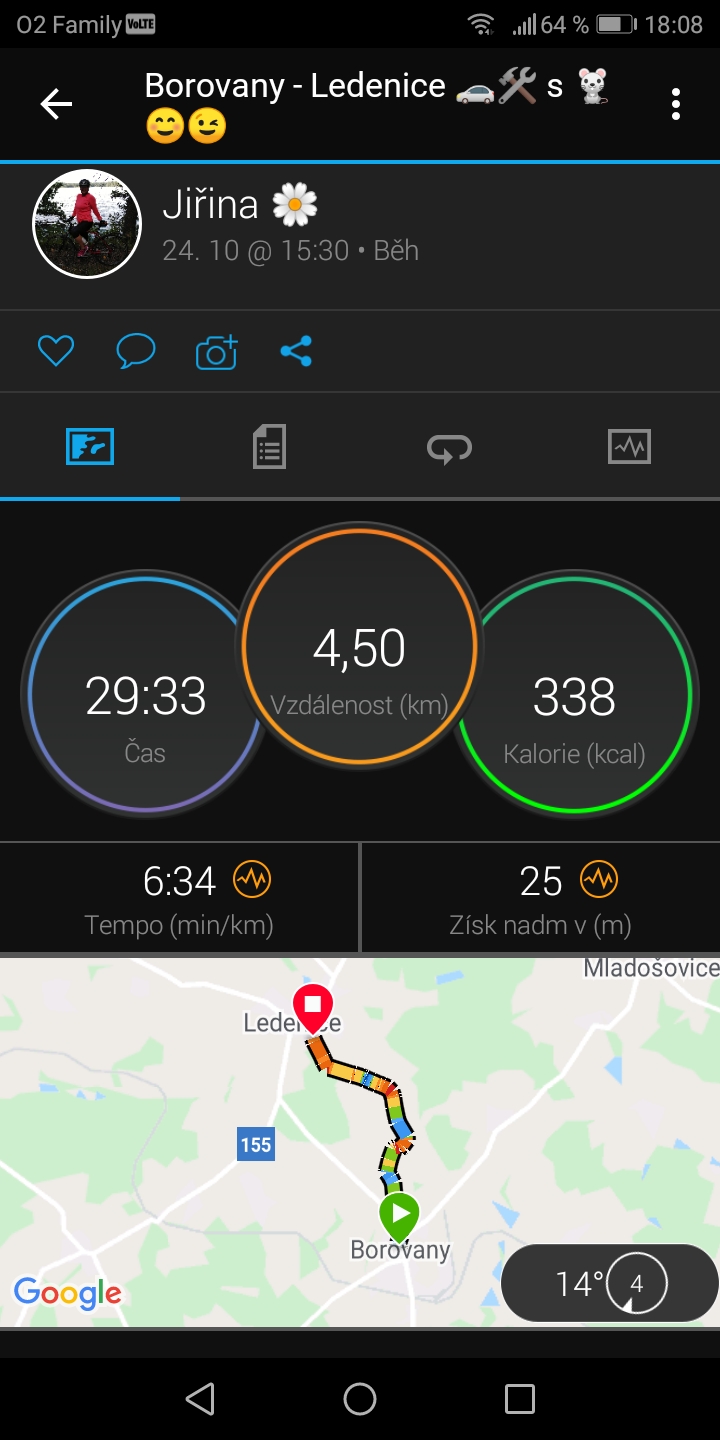Image resolution: width=720 pixels, height=1440 pixels.
Task: Go back using the arrow in the header
Action: point(56,104)
